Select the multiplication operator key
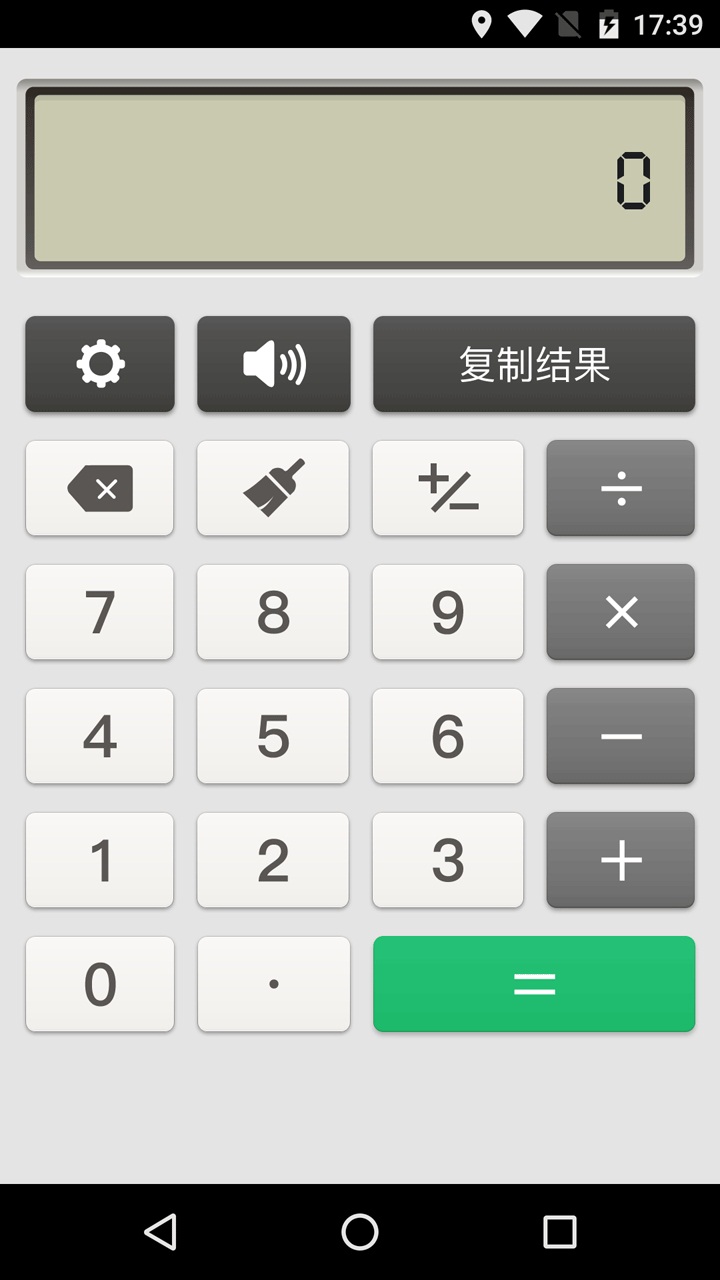 [620, 612]
